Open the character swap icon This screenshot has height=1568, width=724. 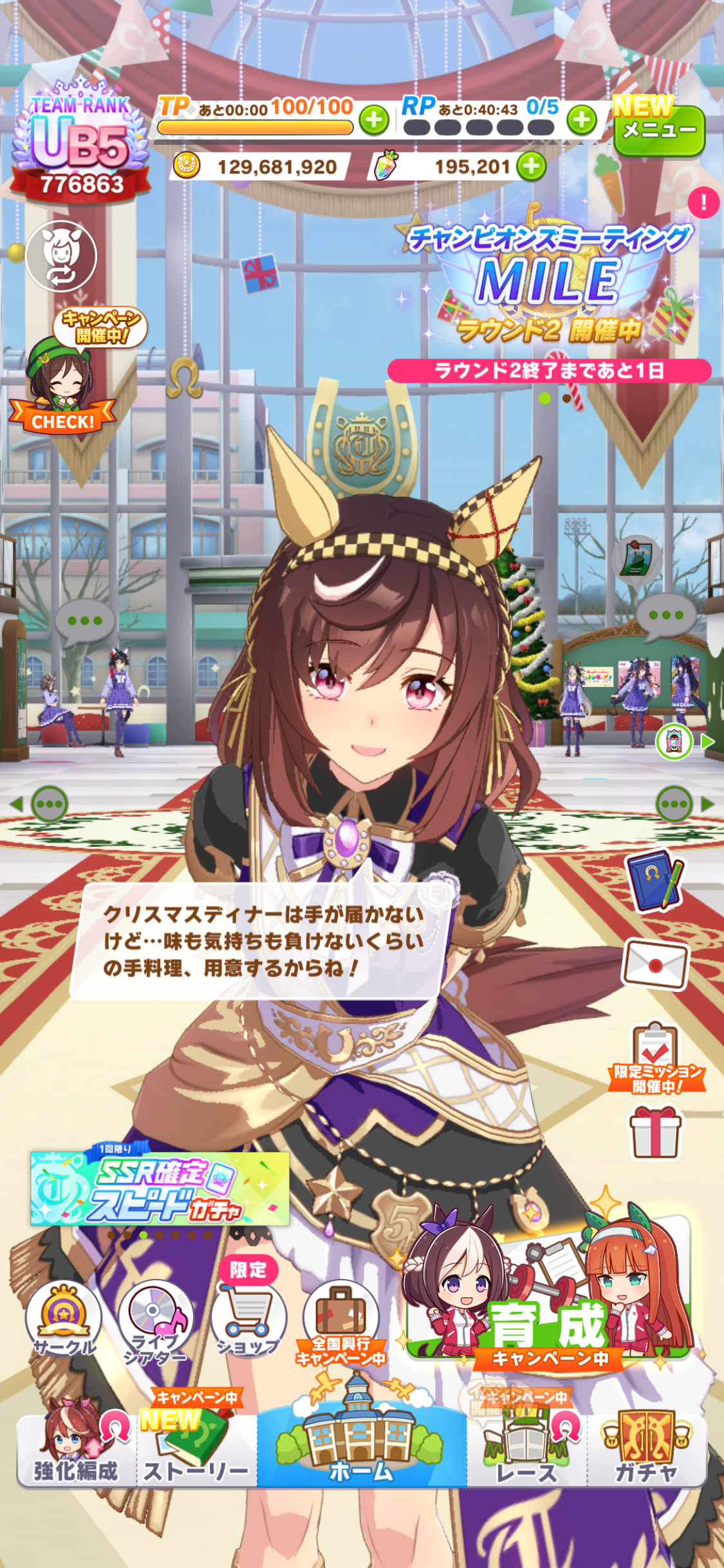61,256
